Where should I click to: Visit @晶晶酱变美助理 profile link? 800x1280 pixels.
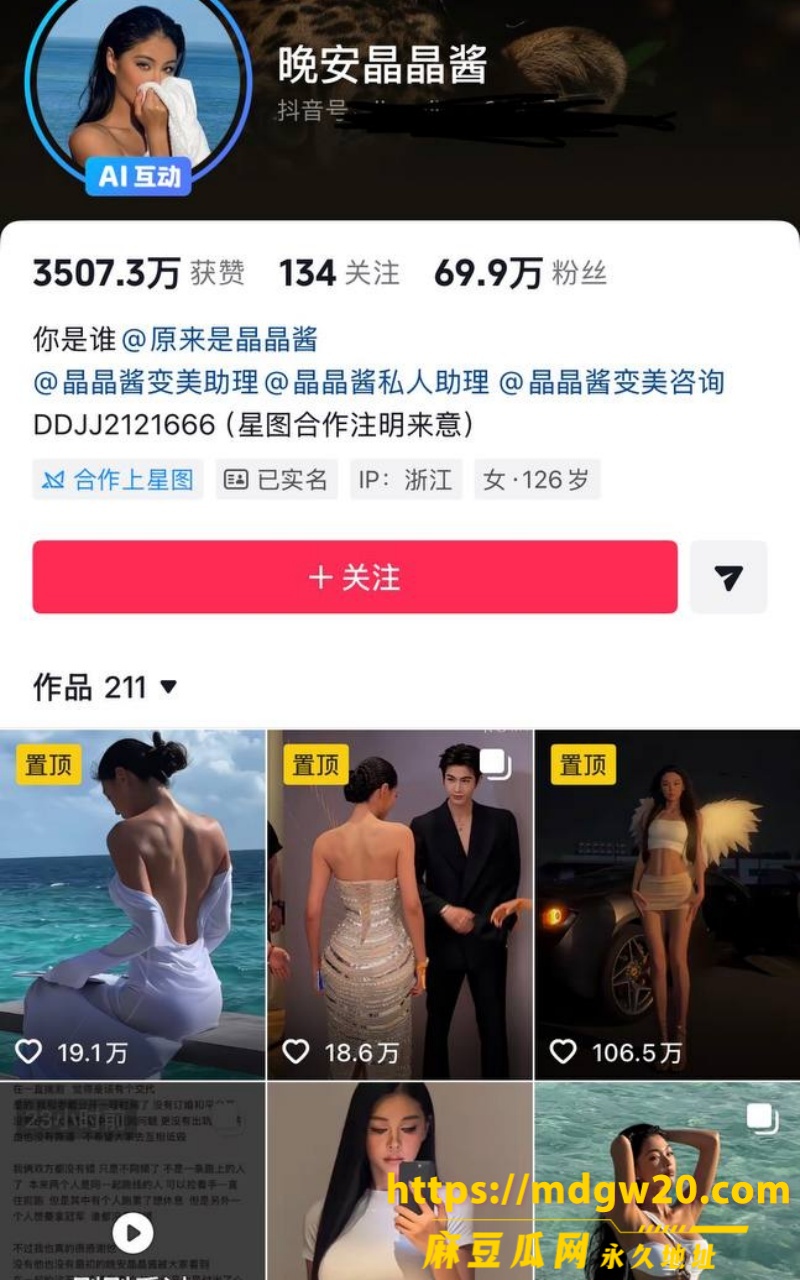coord(146,382)
